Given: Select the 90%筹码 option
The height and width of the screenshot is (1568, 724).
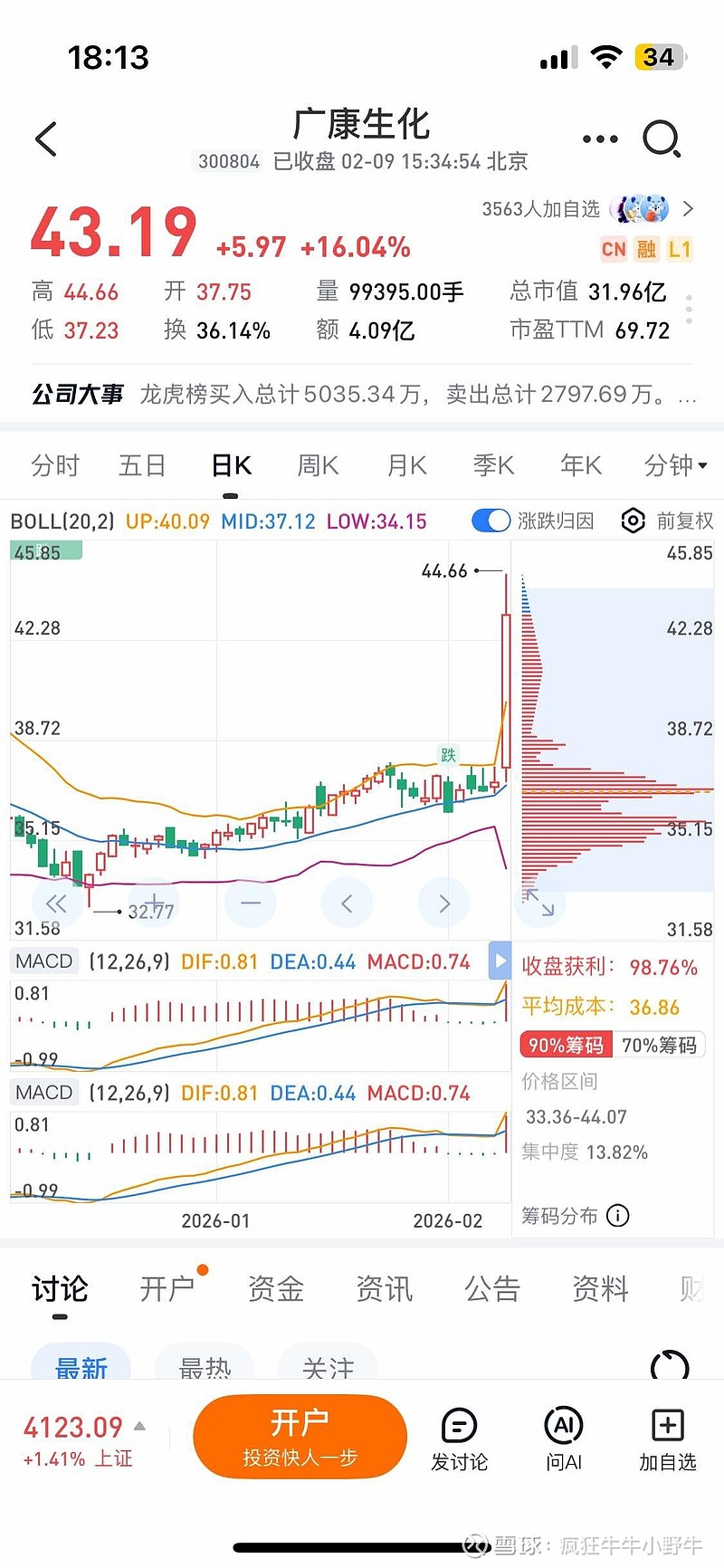Looking at the screenshot, I should point(566,1045).
